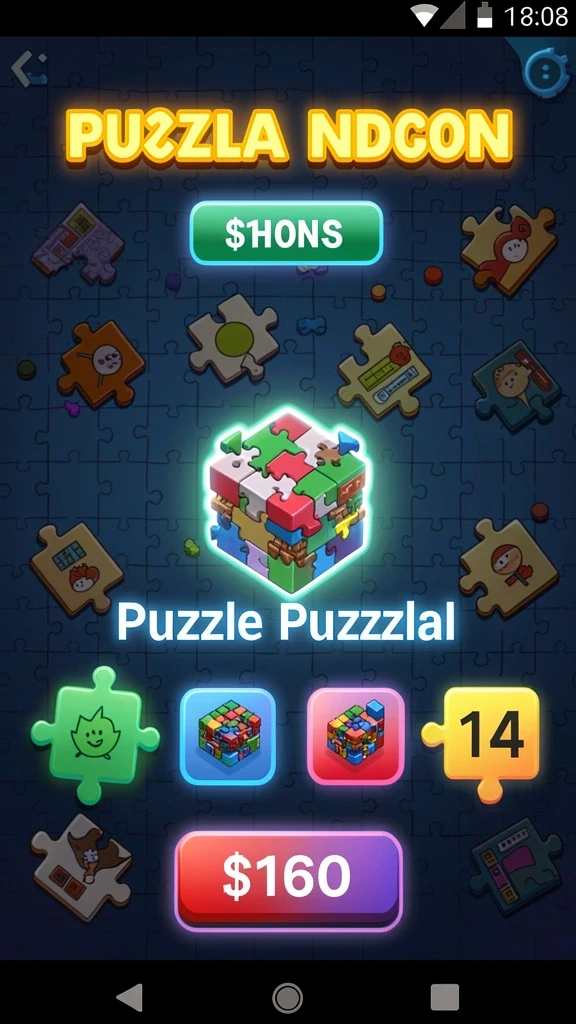Tap the green $1HONS button
Screen dimensions: 576x1024
pos(285,233)
